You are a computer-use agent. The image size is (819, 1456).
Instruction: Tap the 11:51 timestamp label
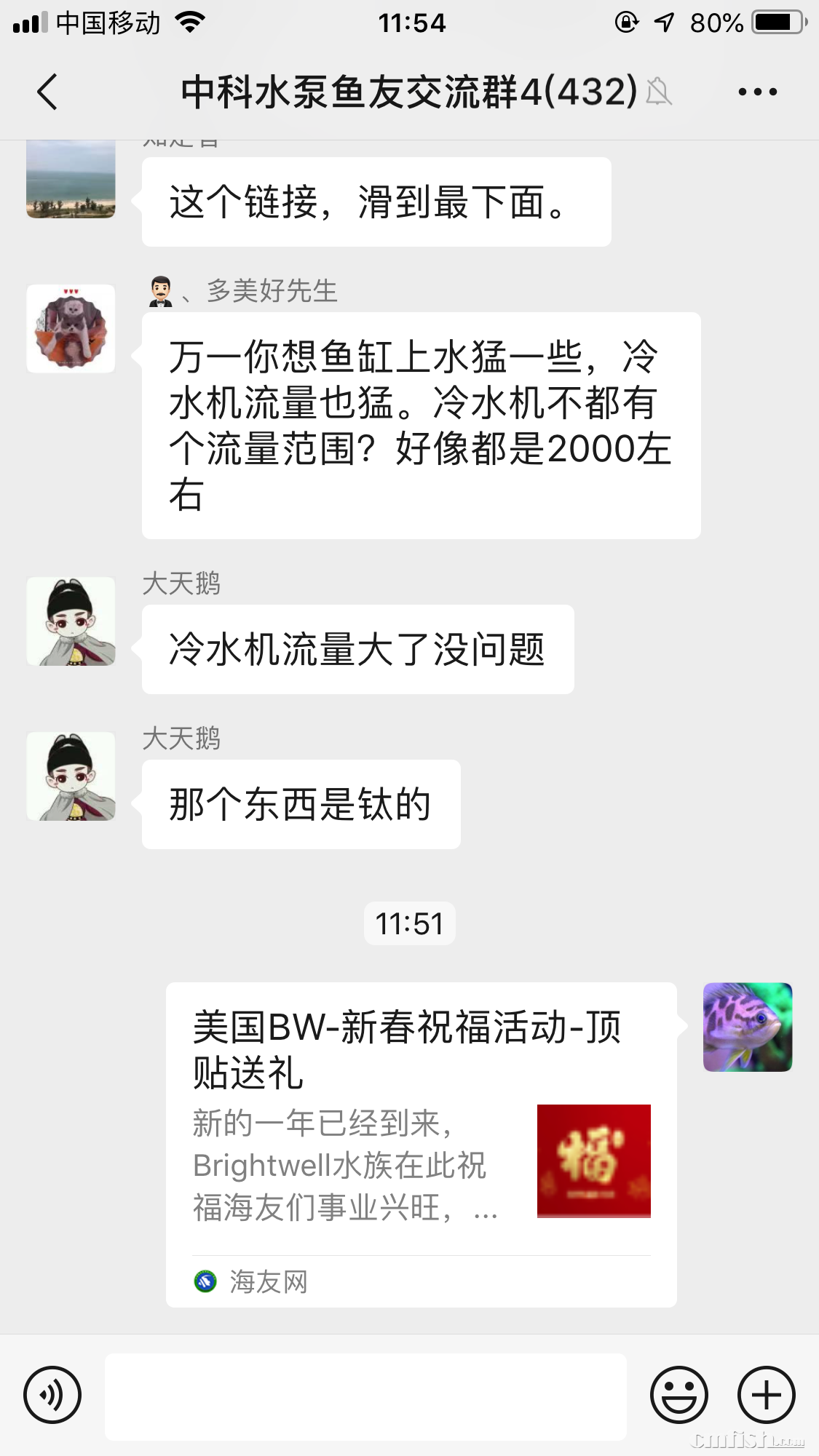(x=409, y=923)
